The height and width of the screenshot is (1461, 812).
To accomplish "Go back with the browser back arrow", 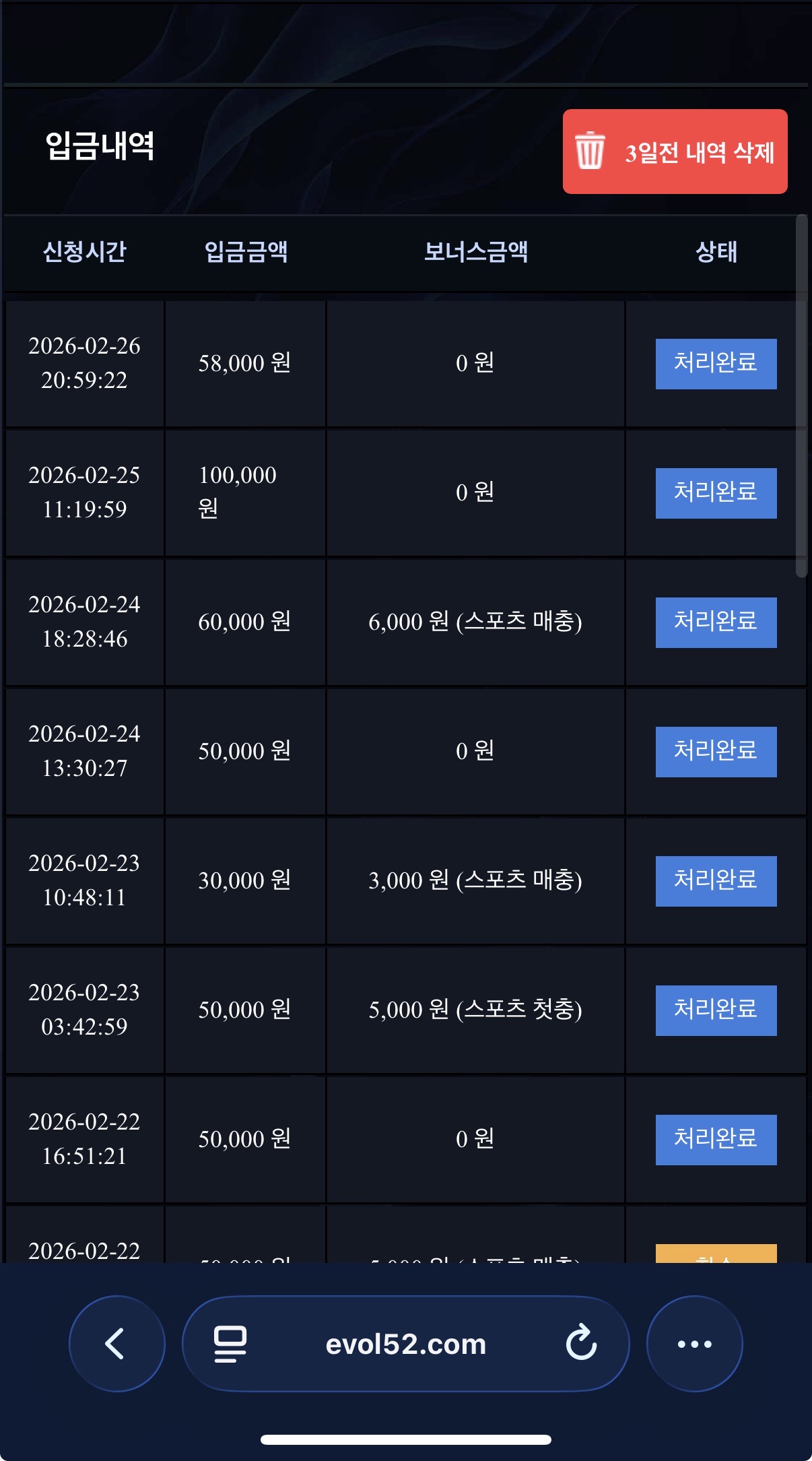I will [116, 1344].
